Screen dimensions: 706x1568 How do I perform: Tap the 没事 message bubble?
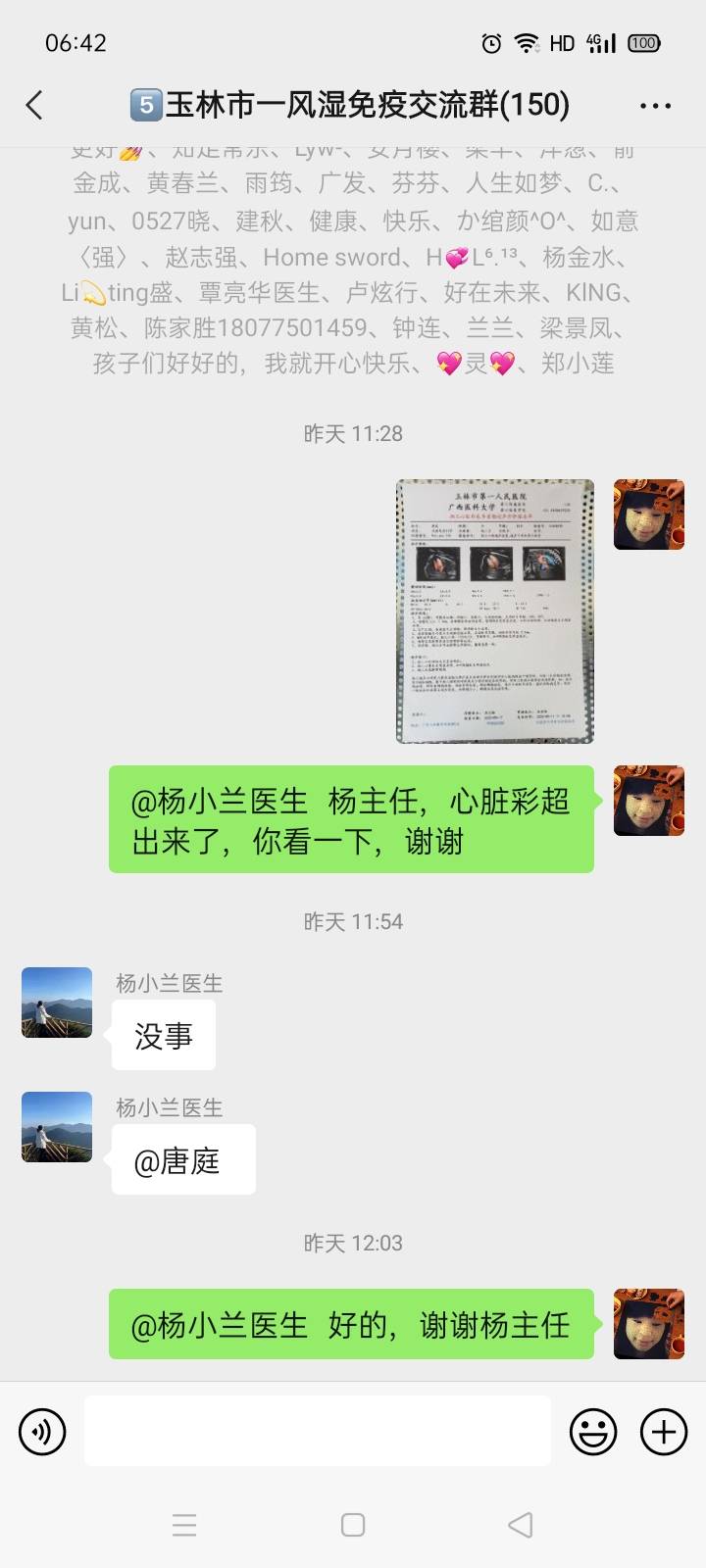[x=164, y=1035]
